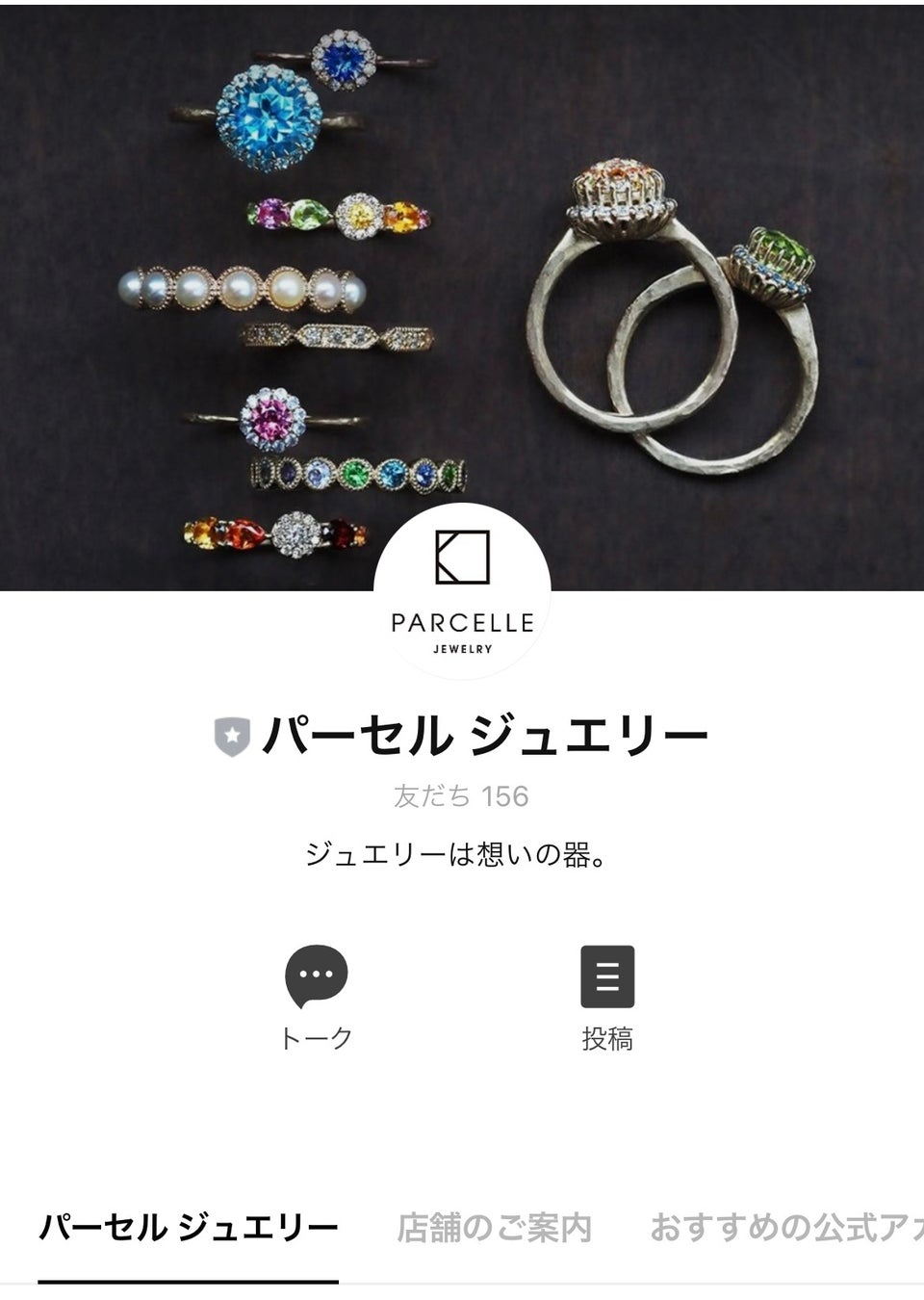Select the パーセル ジュエリー tab
This screenshot has height=1300, width=924.
[x=189, y=1228]
